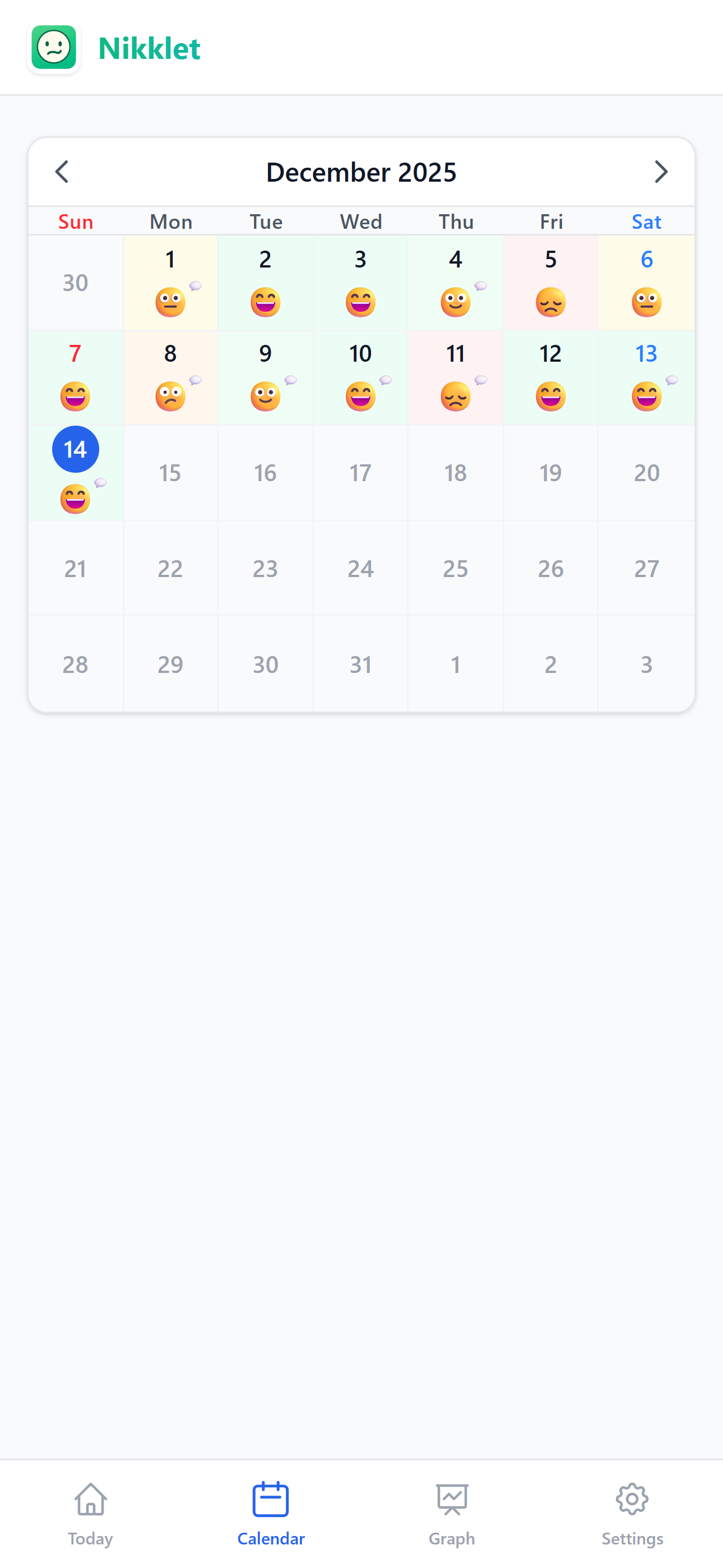Open December 8 mood entry

(x=170, y=377)
